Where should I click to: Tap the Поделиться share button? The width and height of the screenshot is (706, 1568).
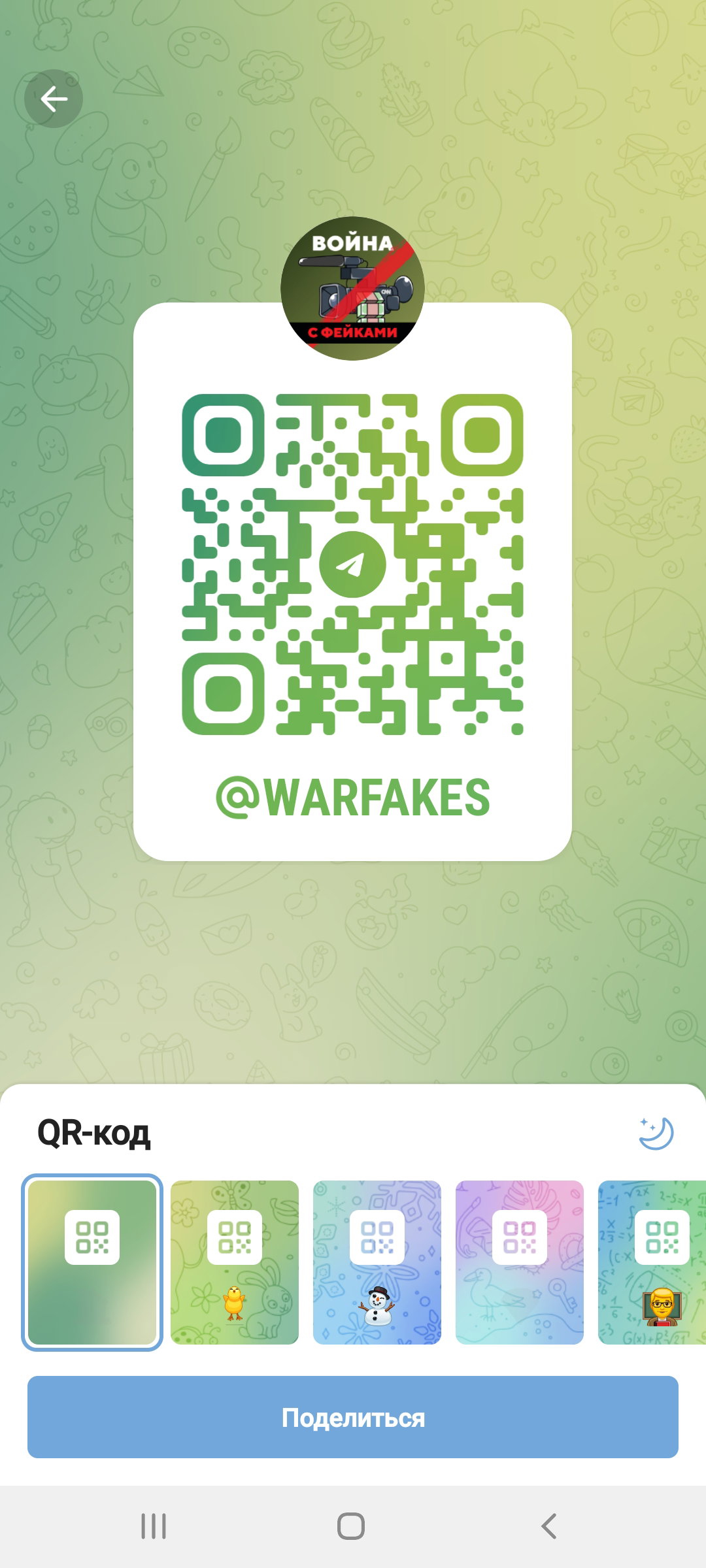pyautogui.click(x=353, y=1417)
